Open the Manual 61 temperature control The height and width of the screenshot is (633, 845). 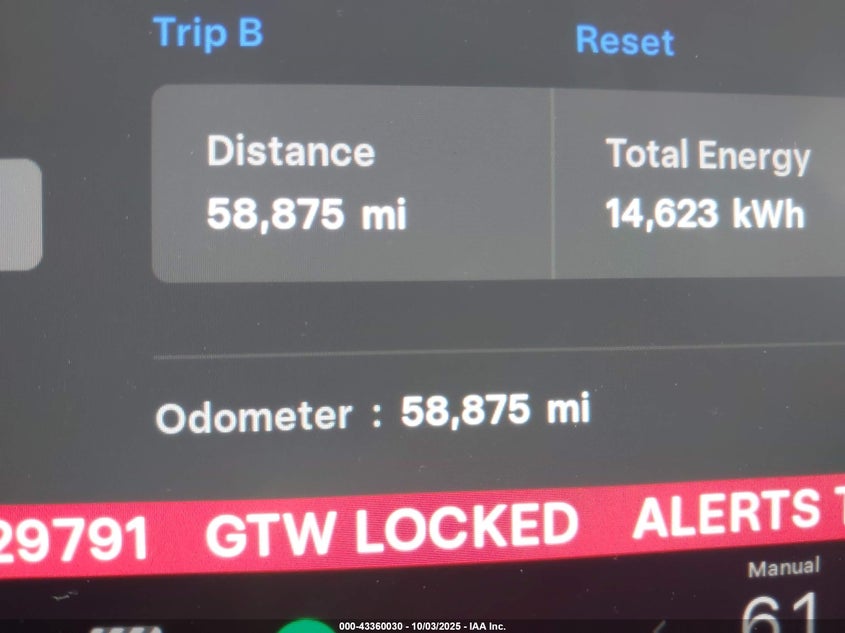point(783,600)
